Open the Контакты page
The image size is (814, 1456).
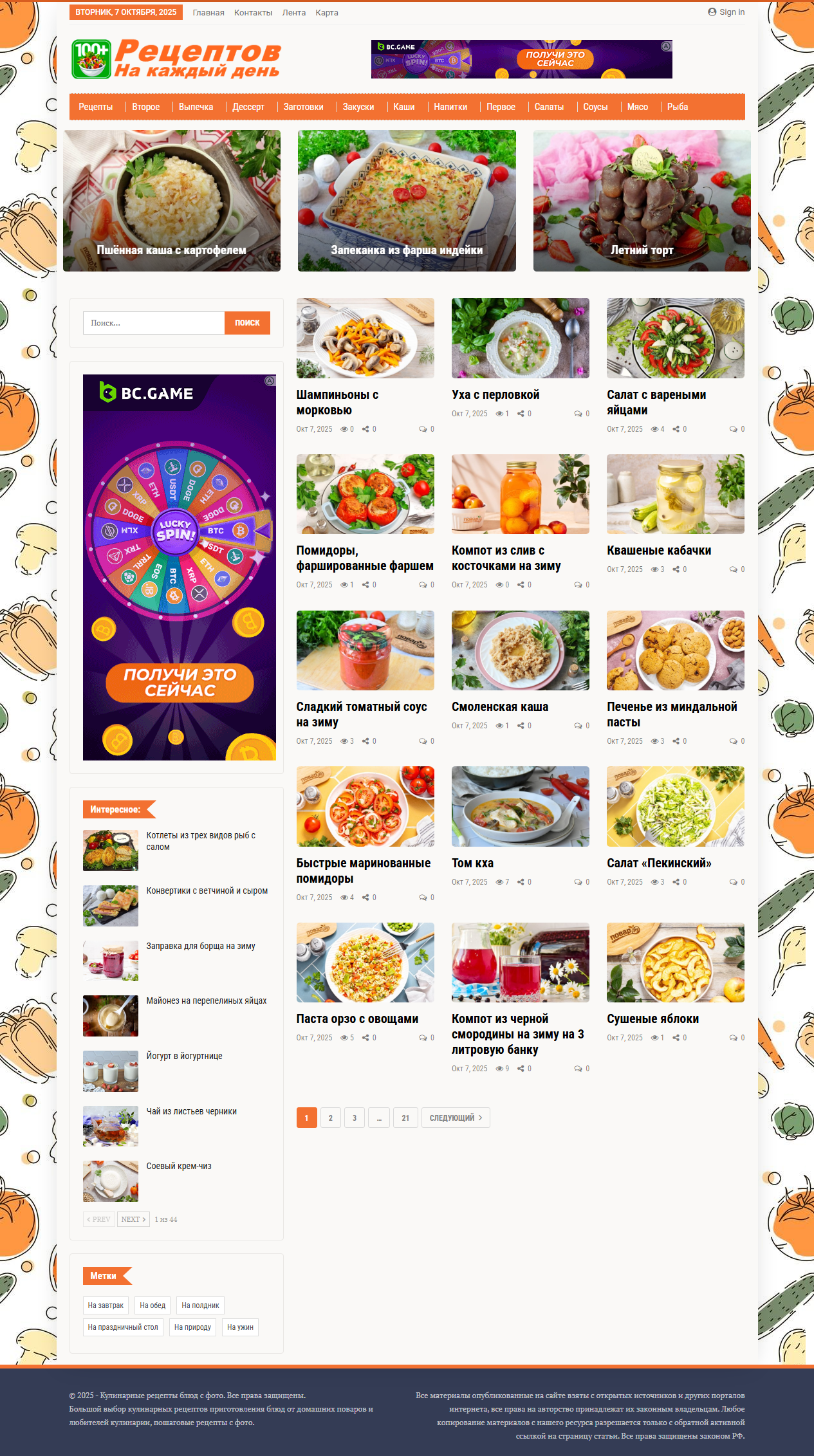(253, 13)
